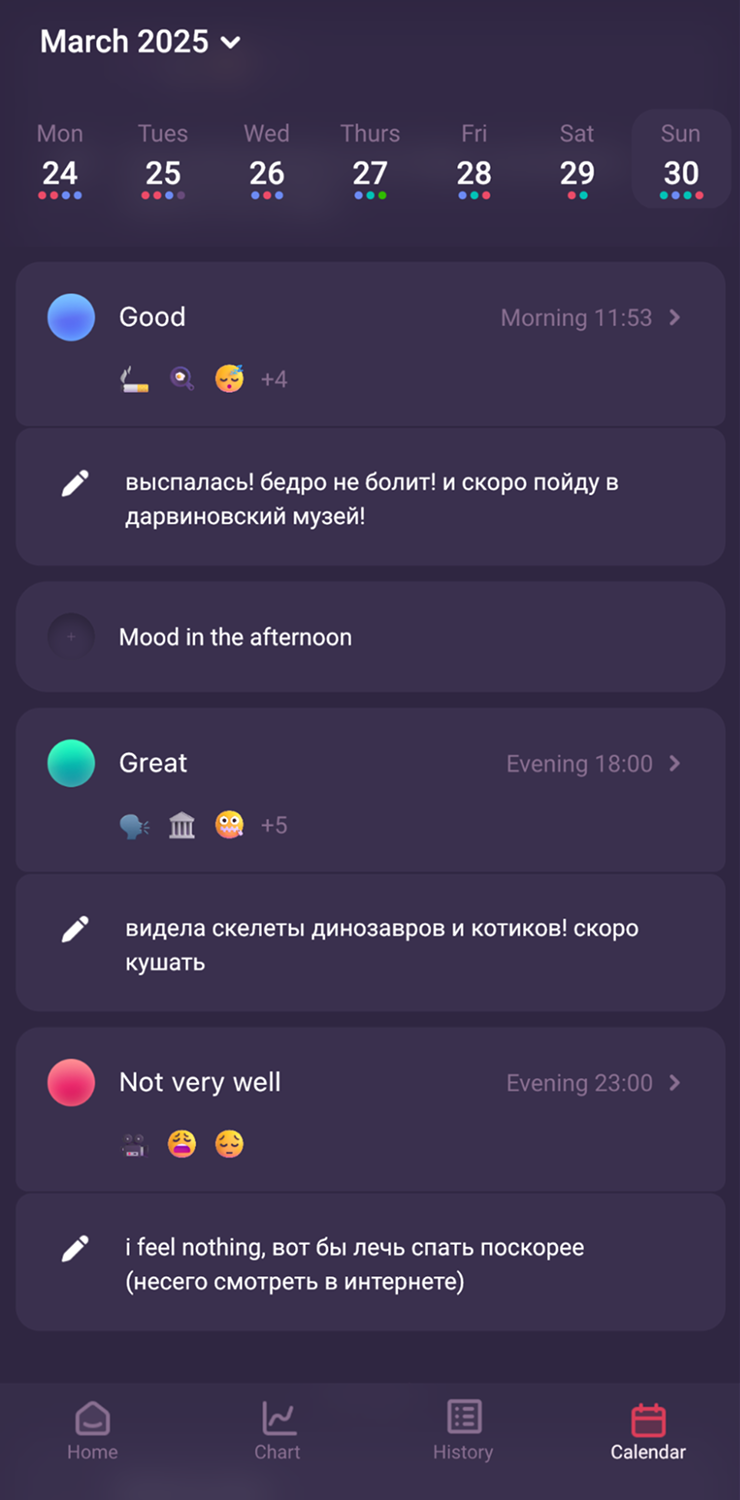
Task: Add Mood in the afternoon
Action: point(370,637)
